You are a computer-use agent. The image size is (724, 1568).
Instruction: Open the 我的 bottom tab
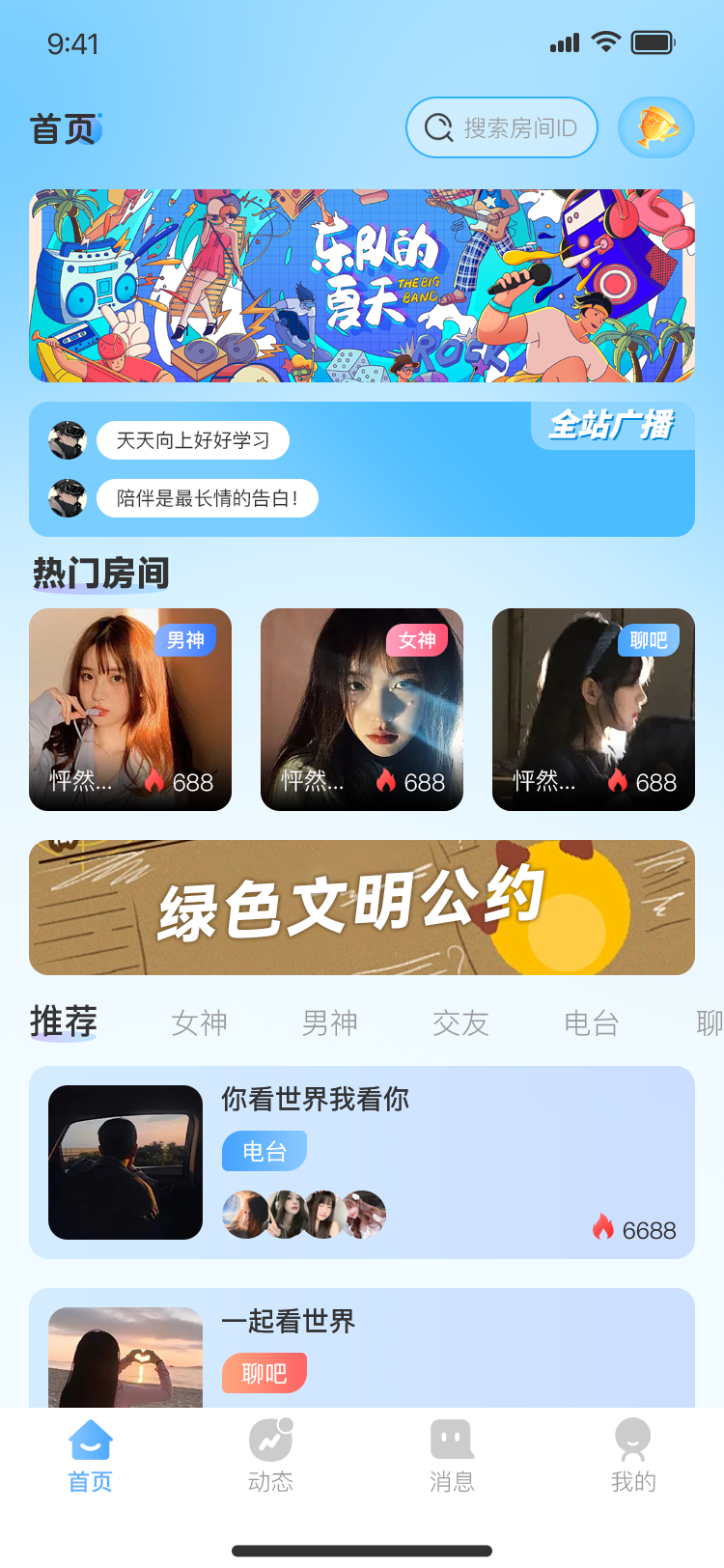pos(633,1456)
